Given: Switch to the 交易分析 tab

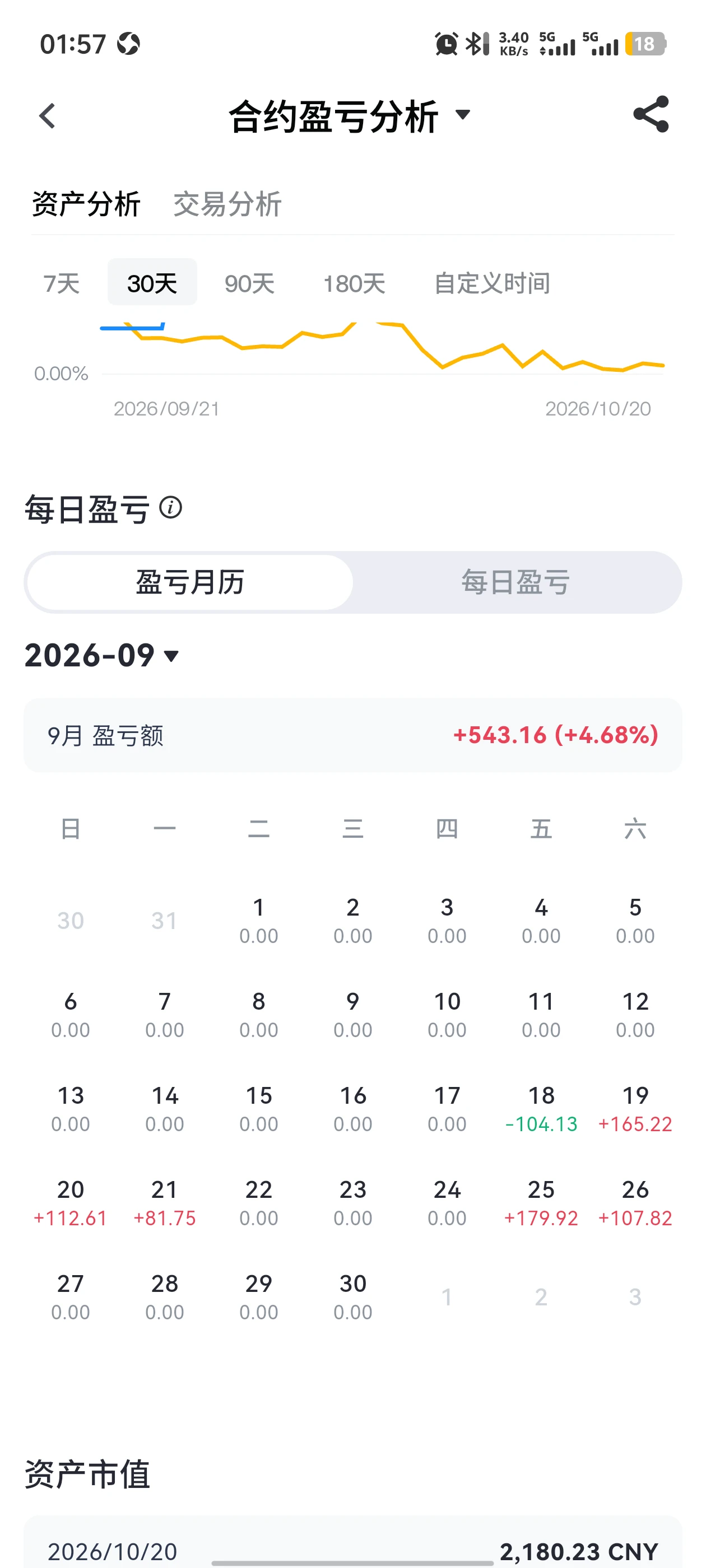Looking at the screenshot, I should (x=227, y=204).
